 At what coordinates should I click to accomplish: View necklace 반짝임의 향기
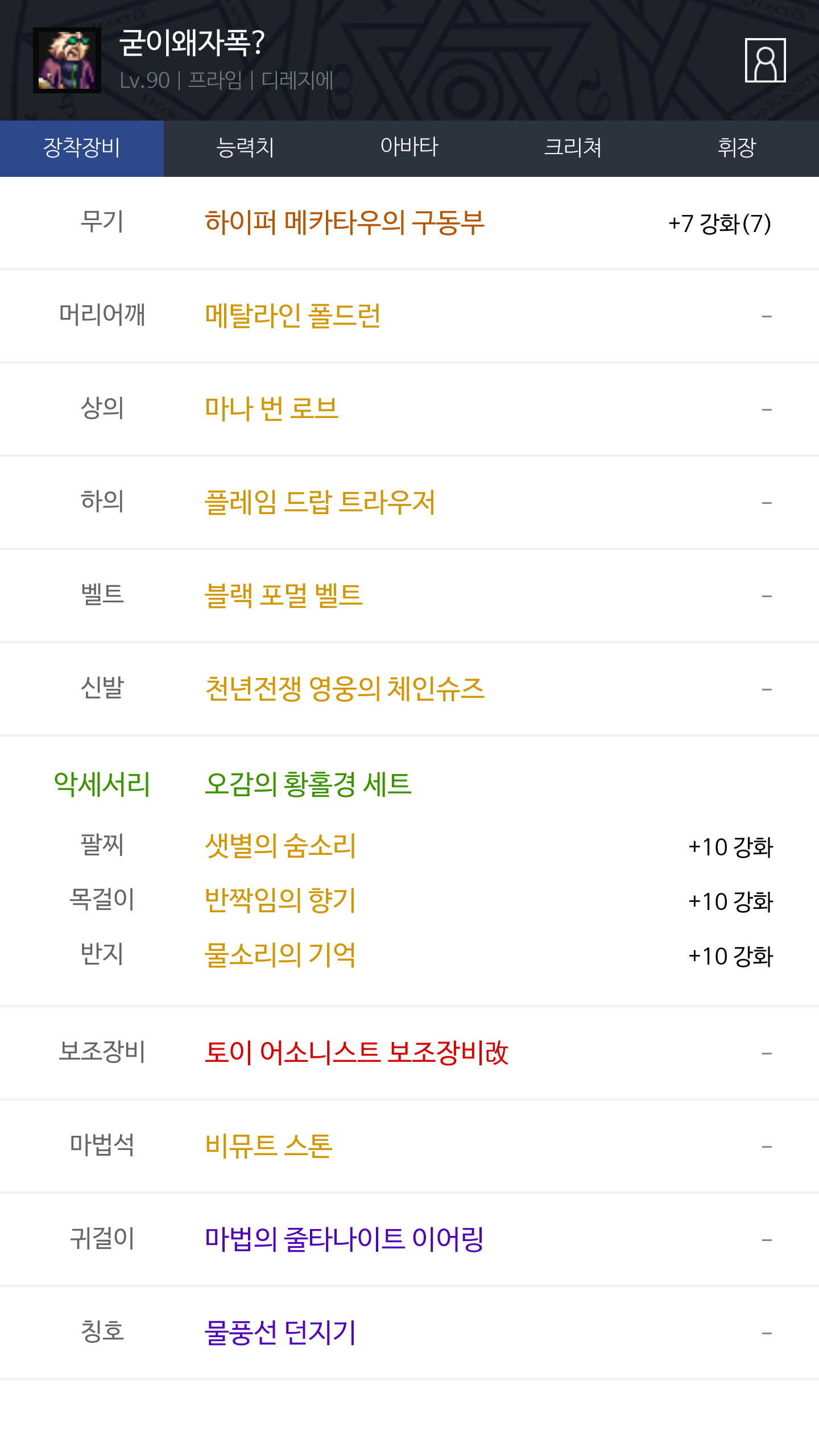(280, 900)
